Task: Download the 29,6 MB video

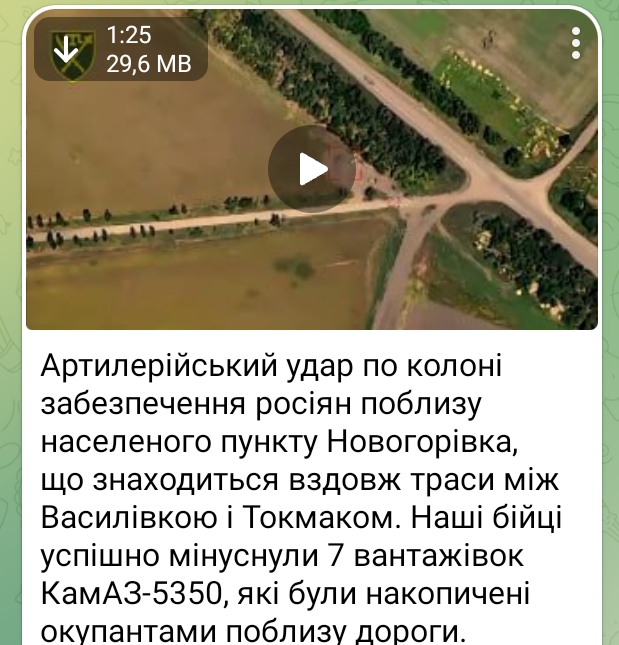Action: point(67,51)
